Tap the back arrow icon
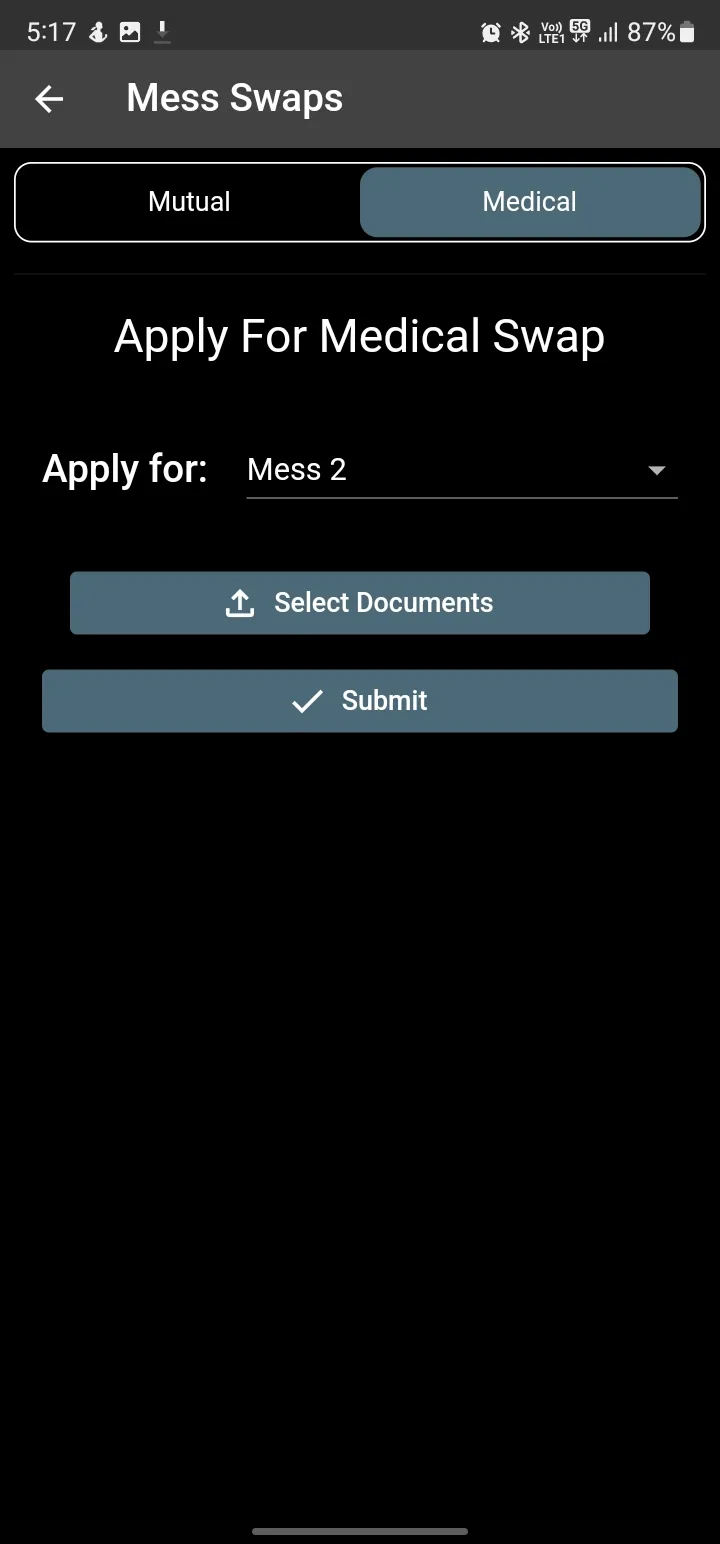 pyautogui.click(x=49, y=98)
